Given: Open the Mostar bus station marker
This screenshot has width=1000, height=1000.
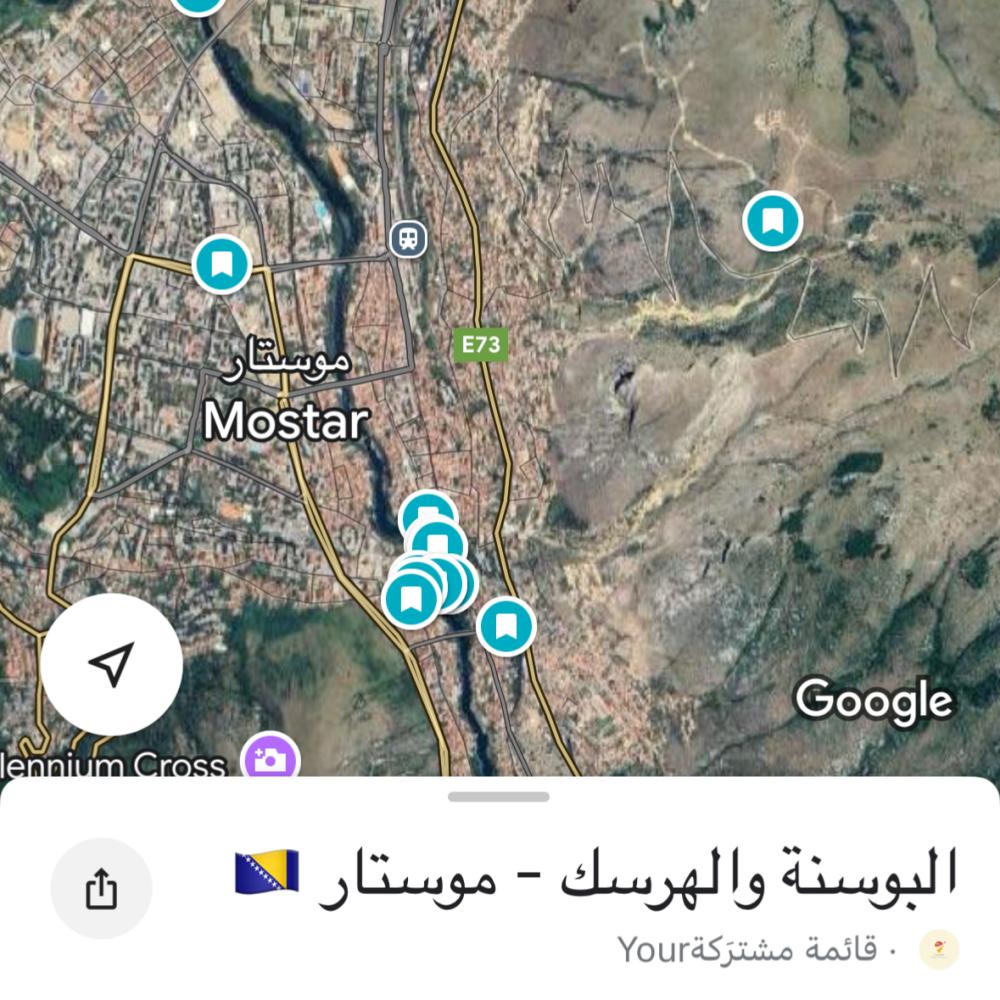Looking at the screenshot, I should coord(408,239).
